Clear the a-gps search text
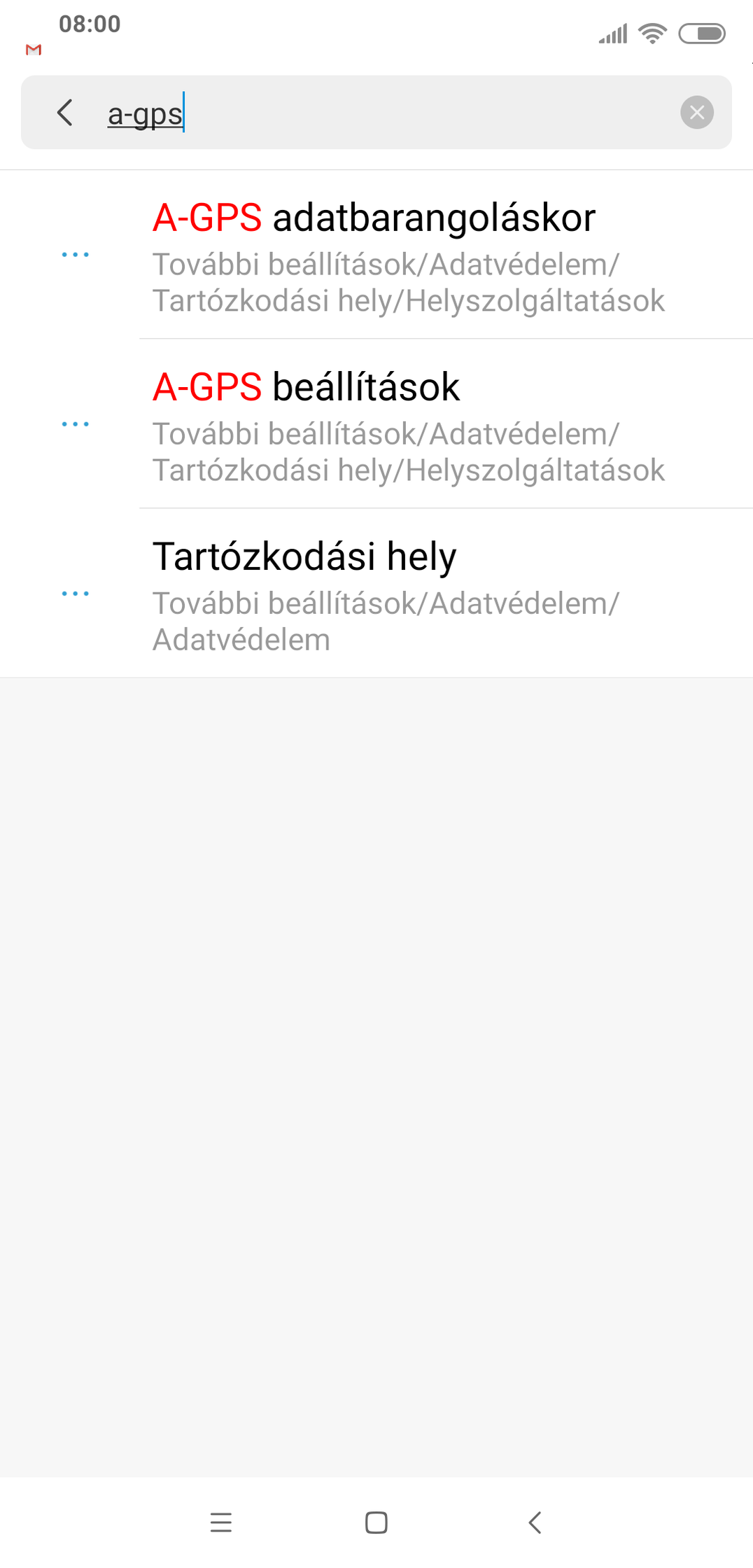The width and height of the screenshot is (753, 1568). 696,113
